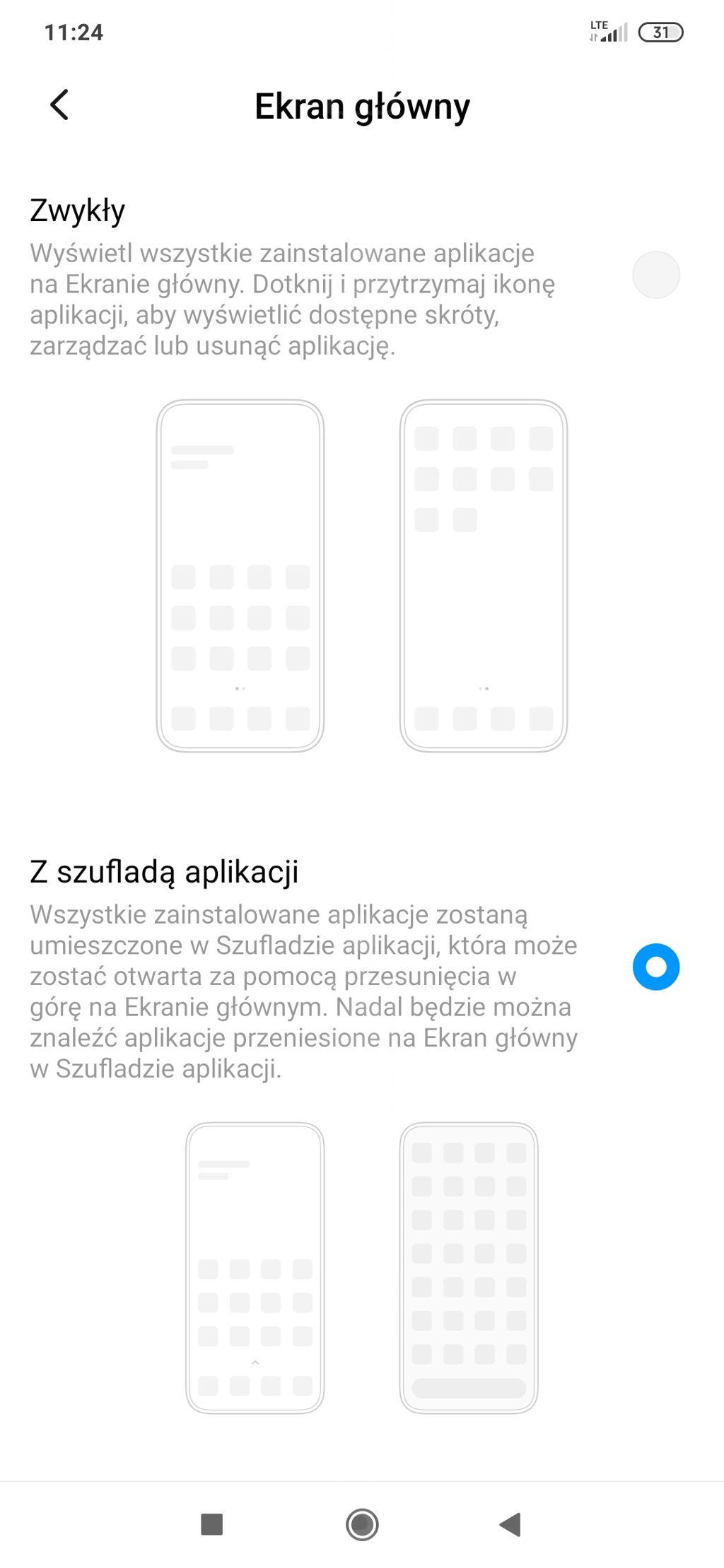This screenshot has width=724, height=1568.
Task: Go back from Ekran główny settings
Action: (x=60, y=105)
